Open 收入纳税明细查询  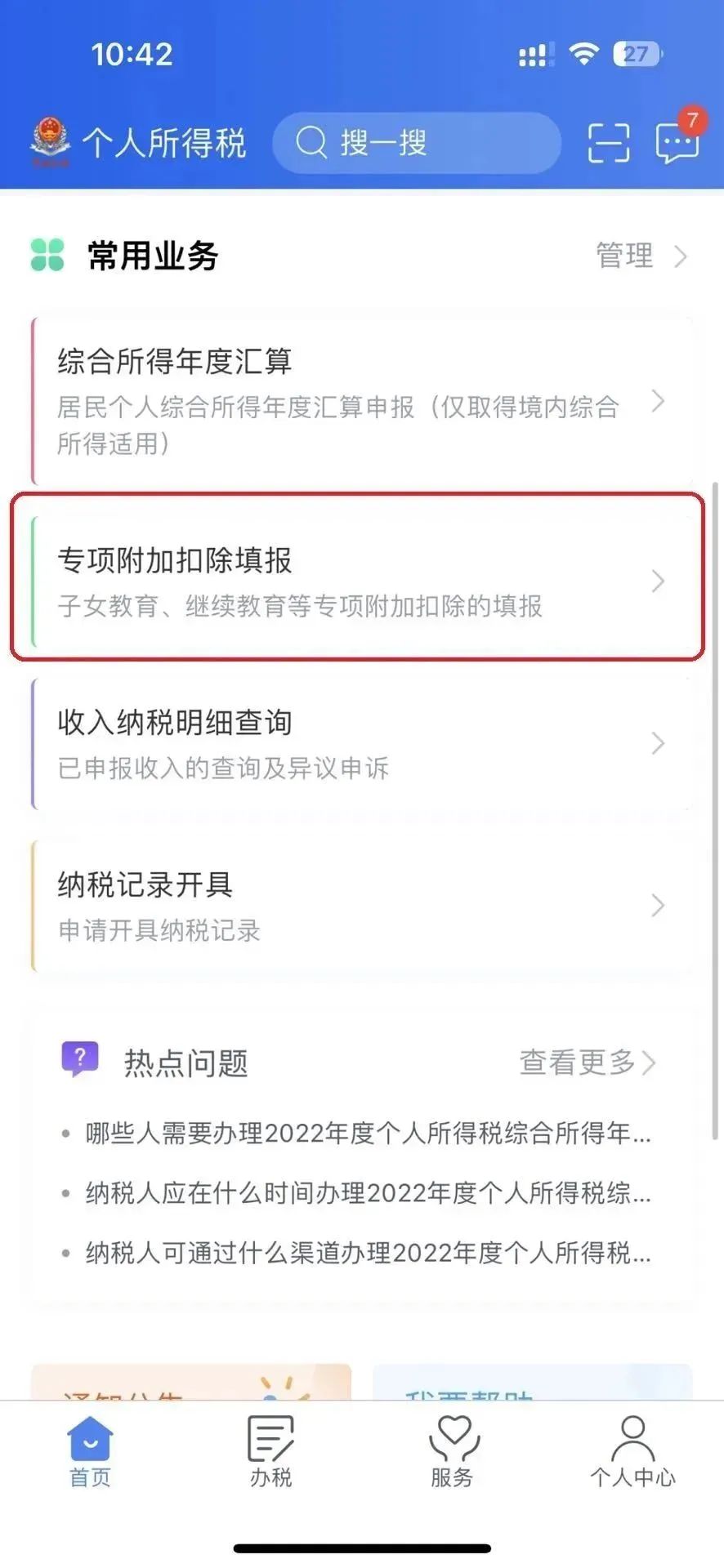pos(362,743)
